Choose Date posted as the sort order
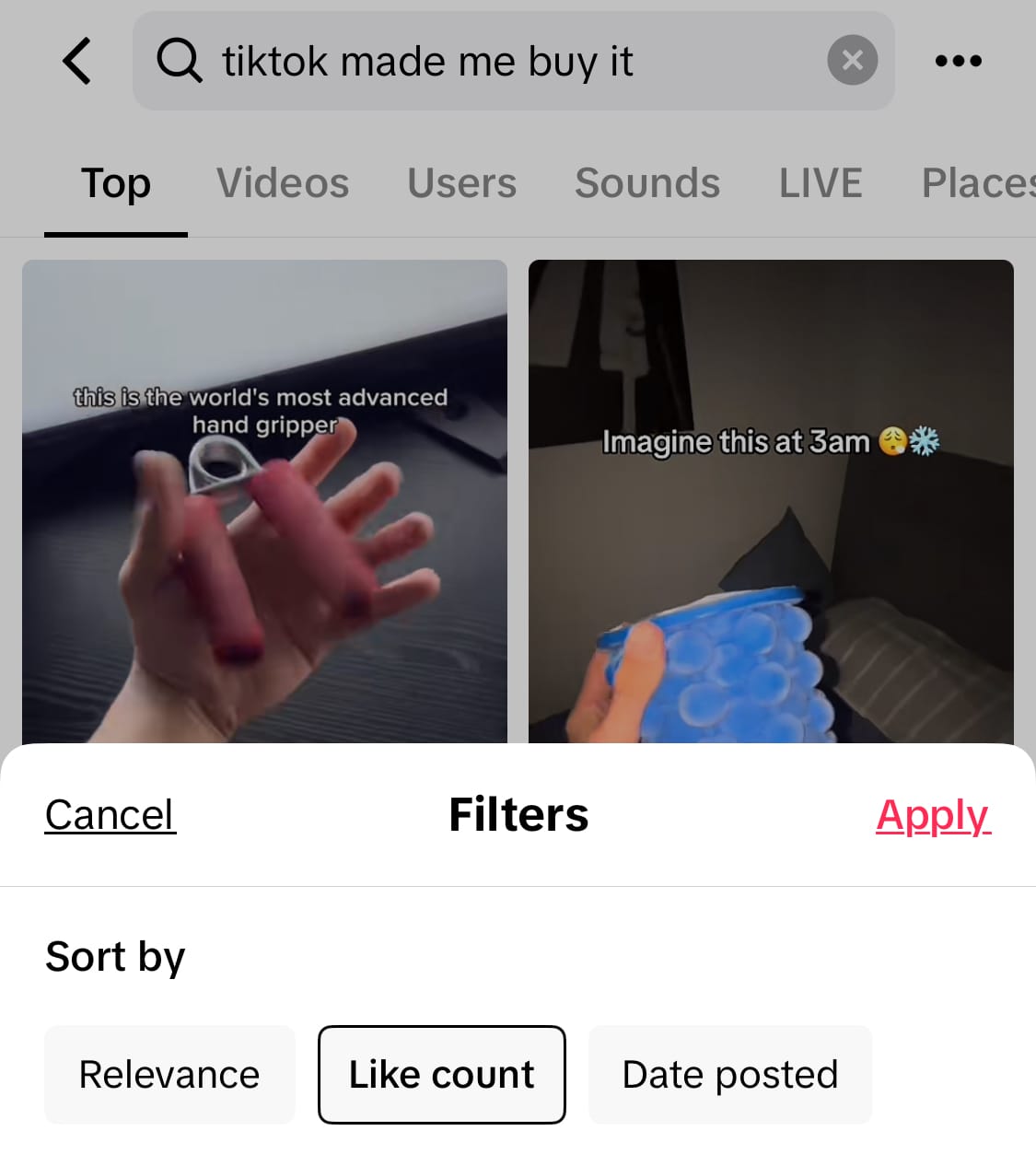The image size is (1036, 1166). coord(730,1074)
